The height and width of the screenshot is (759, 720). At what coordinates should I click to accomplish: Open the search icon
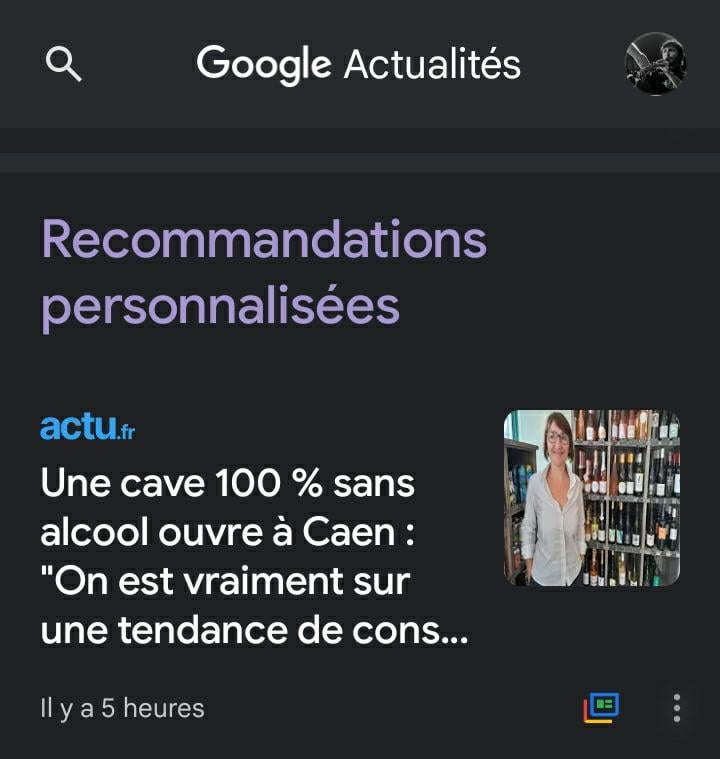tap(64, 64)
